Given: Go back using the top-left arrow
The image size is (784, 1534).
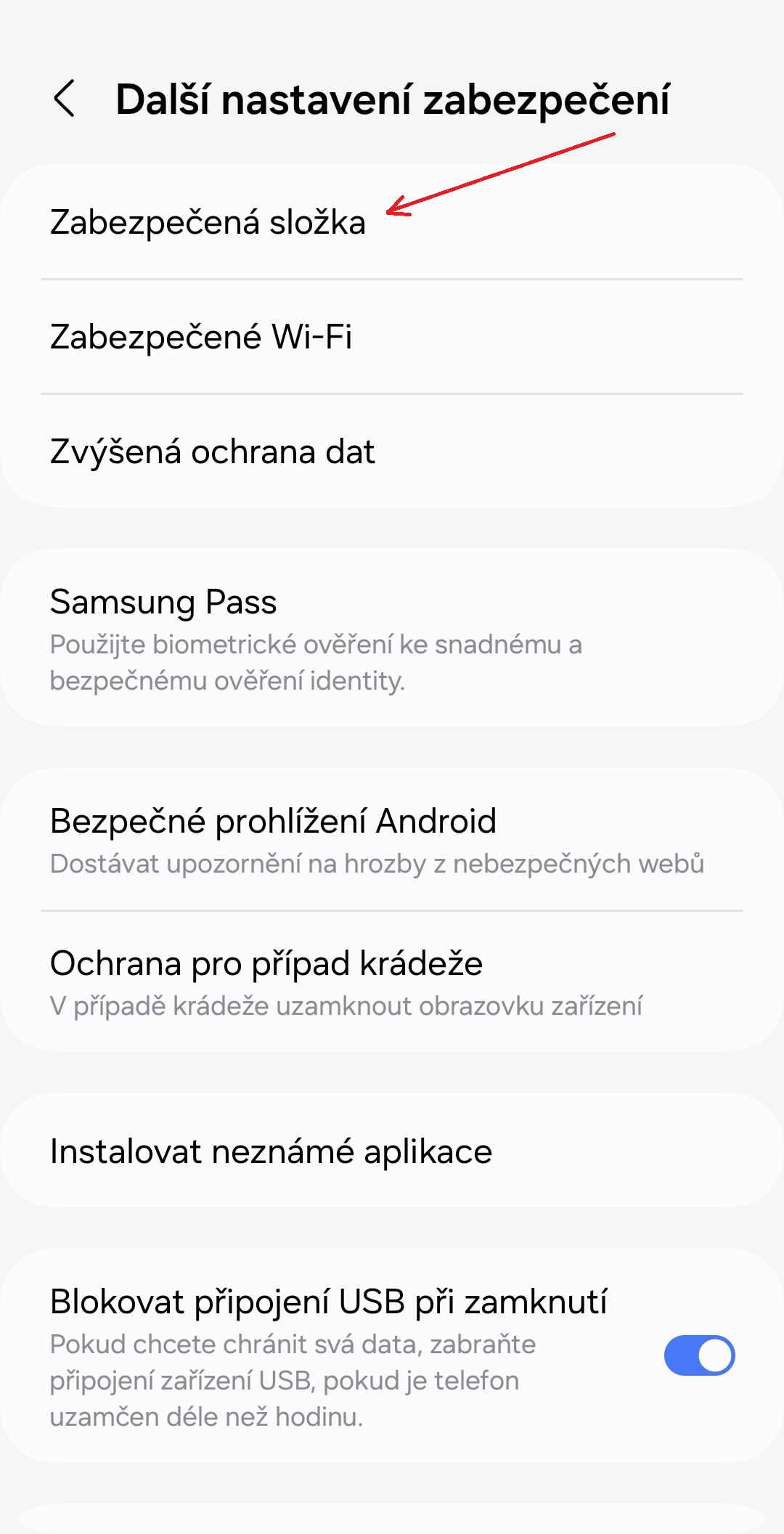Looking at the screenshot, I should tap(64, 99).
